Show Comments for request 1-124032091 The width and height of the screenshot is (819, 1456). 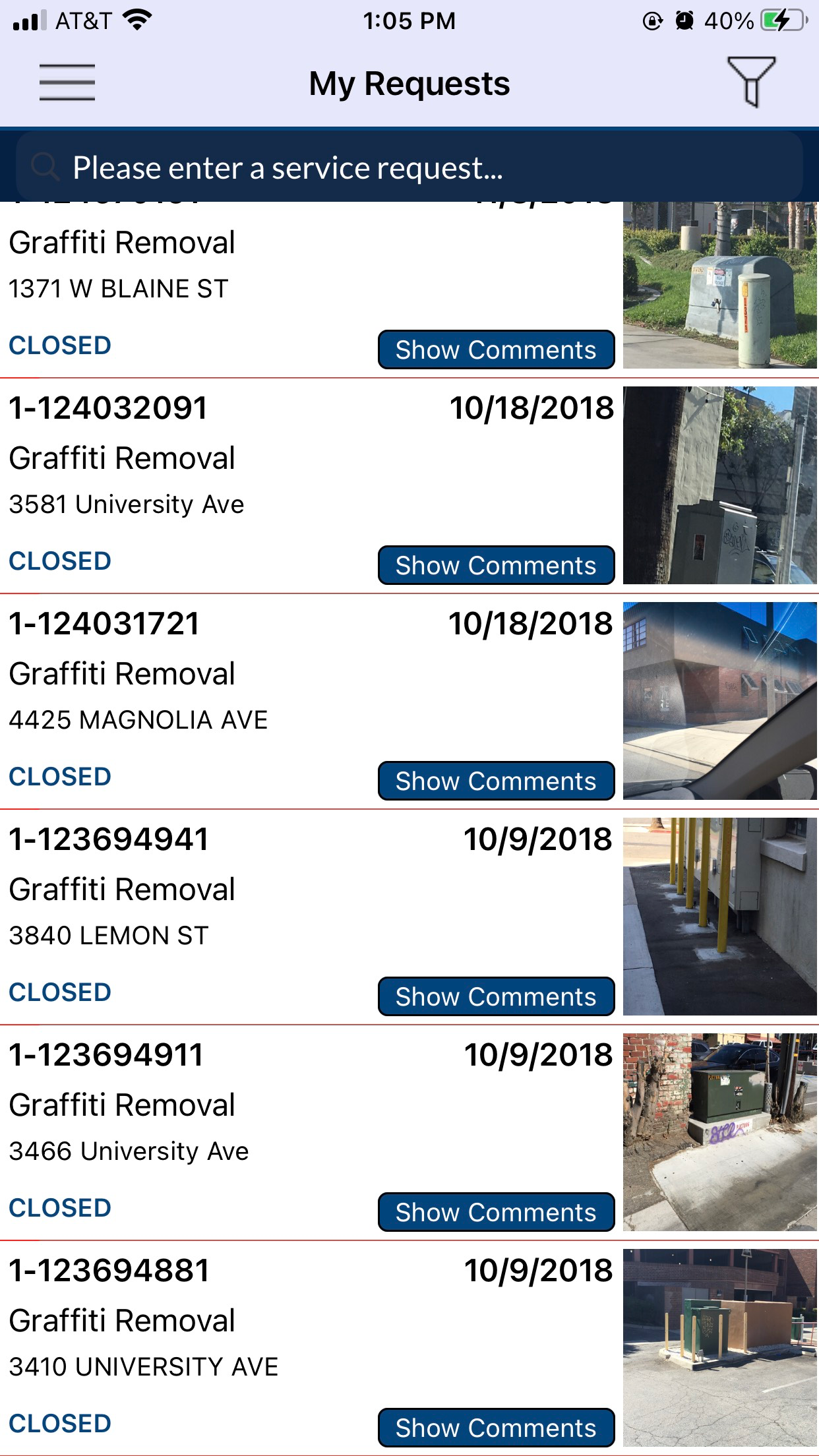pyautogui.click(x=495, y=565)
